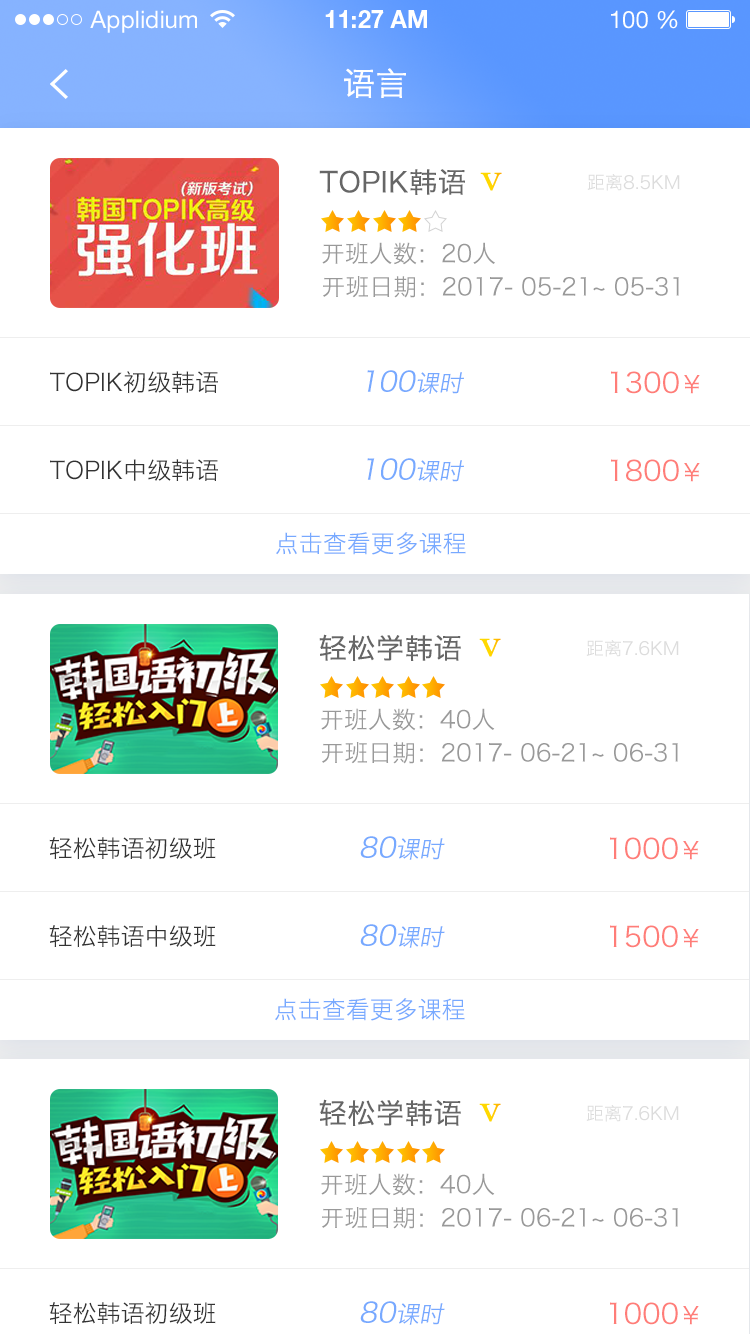This screenshot has width=750, height=1334.
Task: Tap the left chevron to collapse this page
Action: click(x=58, y=84)
